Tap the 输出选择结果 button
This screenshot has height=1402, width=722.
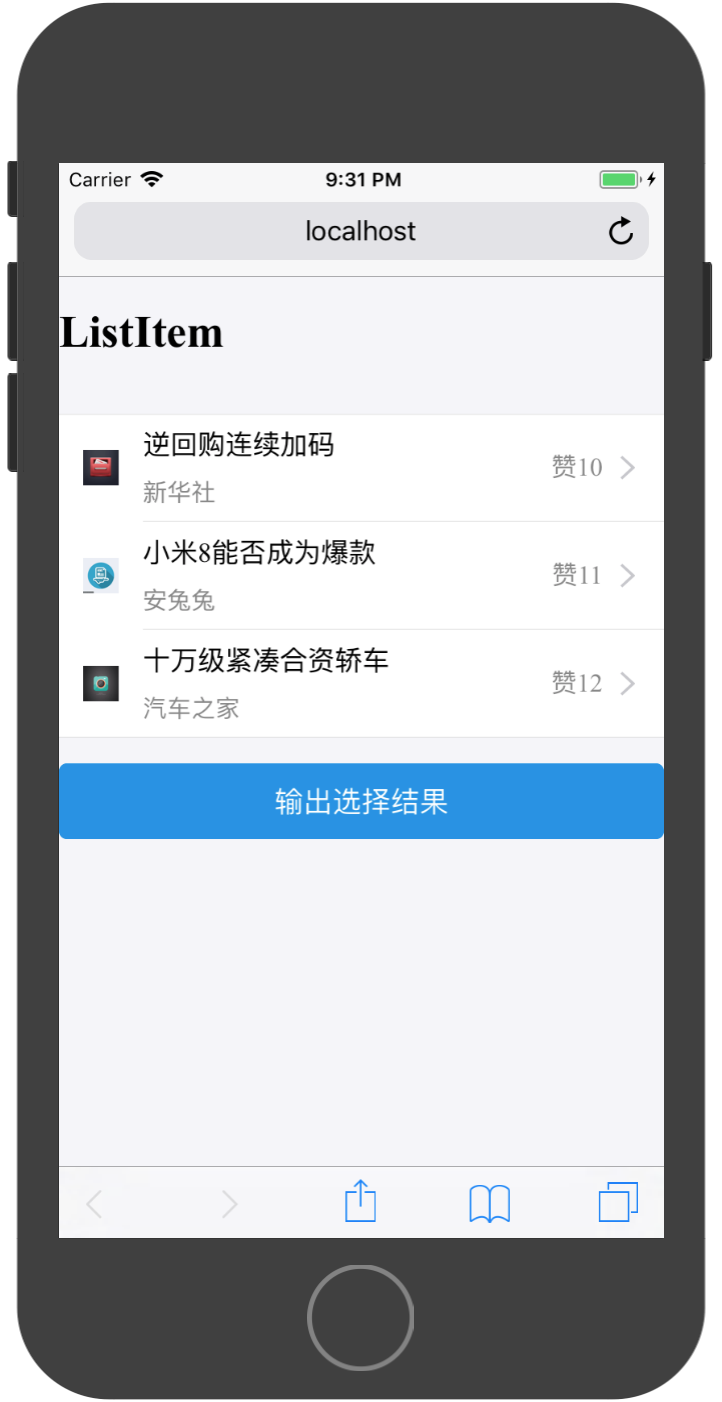pos(361,801)
